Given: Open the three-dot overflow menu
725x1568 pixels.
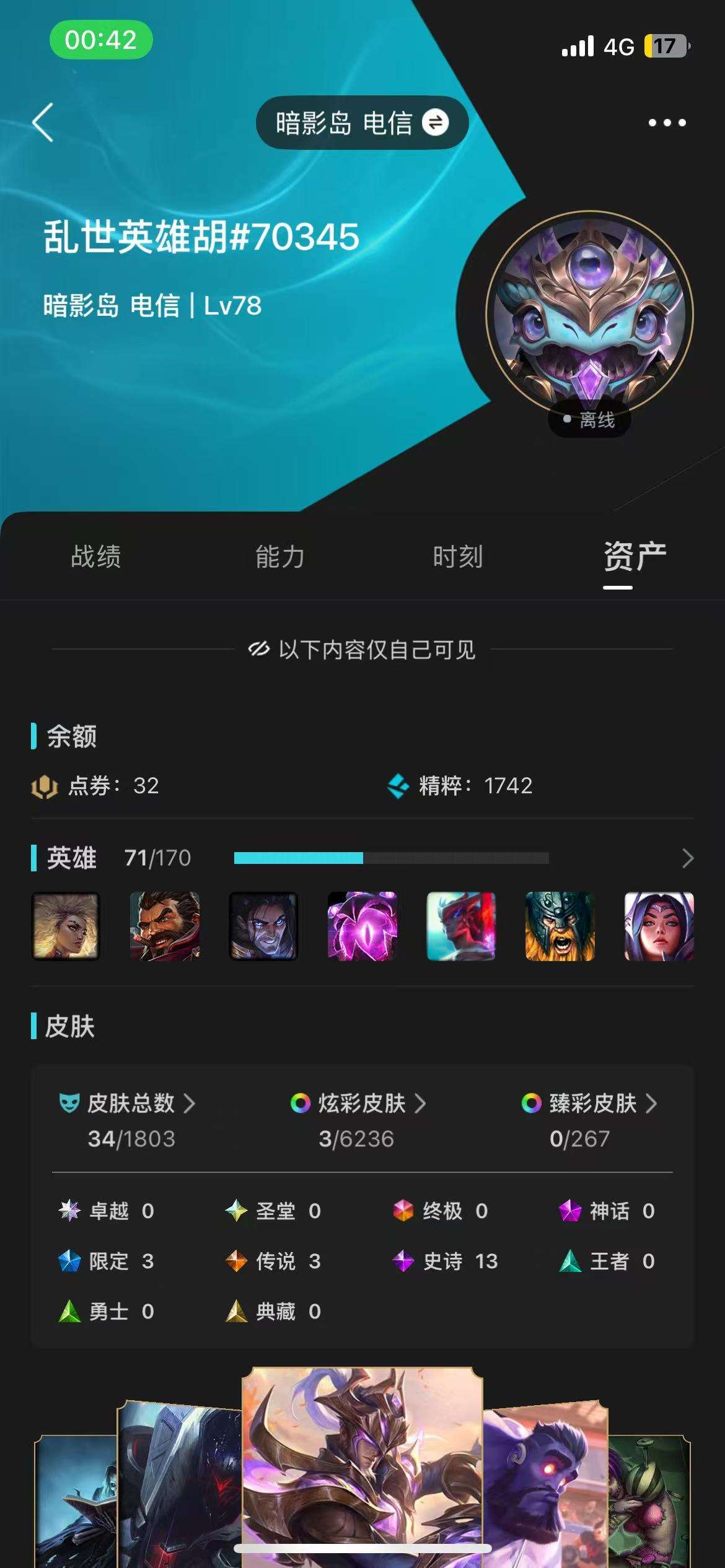Looking at the screenshot, I should 667,123.
